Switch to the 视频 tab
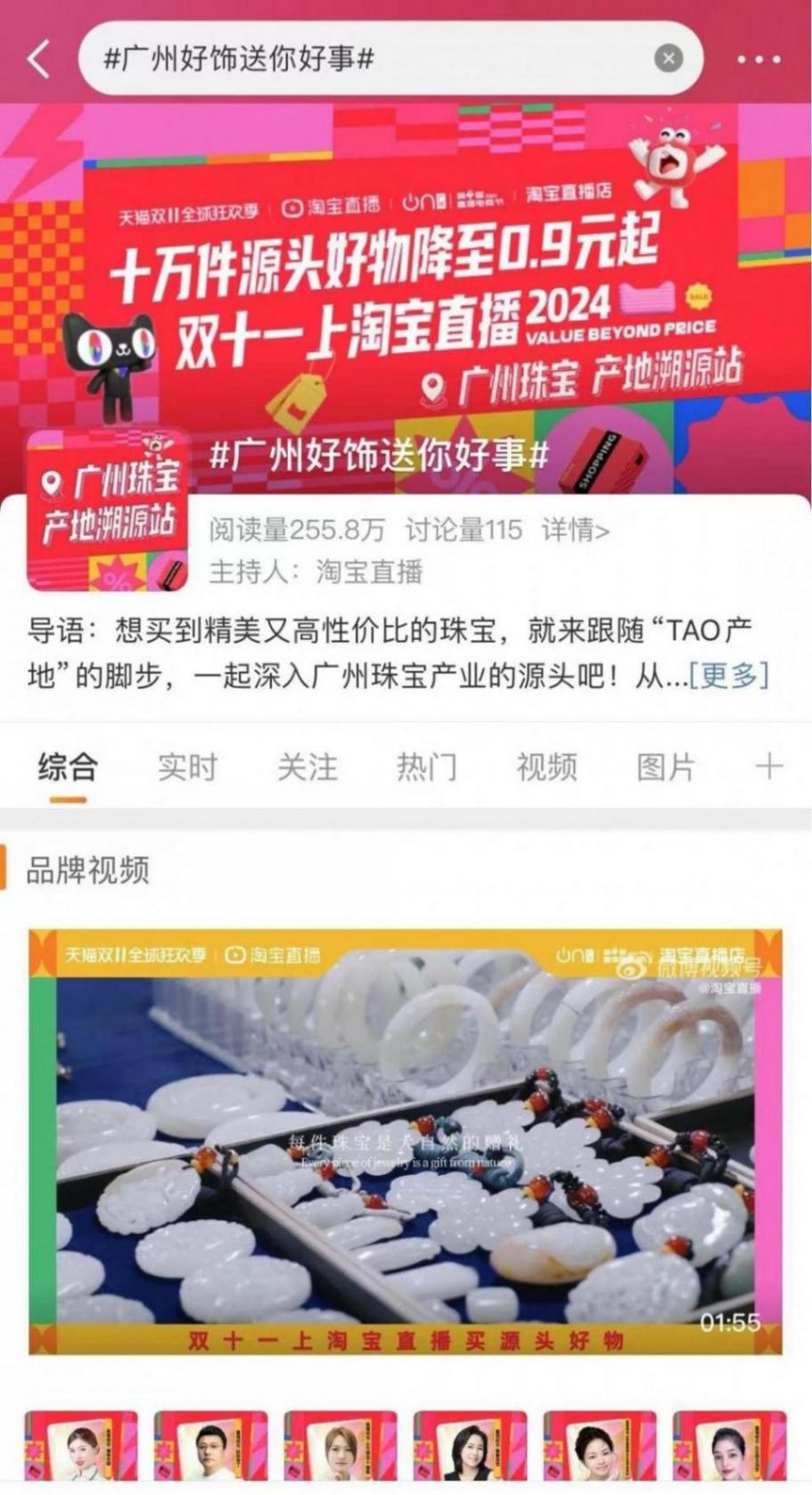This screenshot has width=812, height=1495. click(545, 767)
